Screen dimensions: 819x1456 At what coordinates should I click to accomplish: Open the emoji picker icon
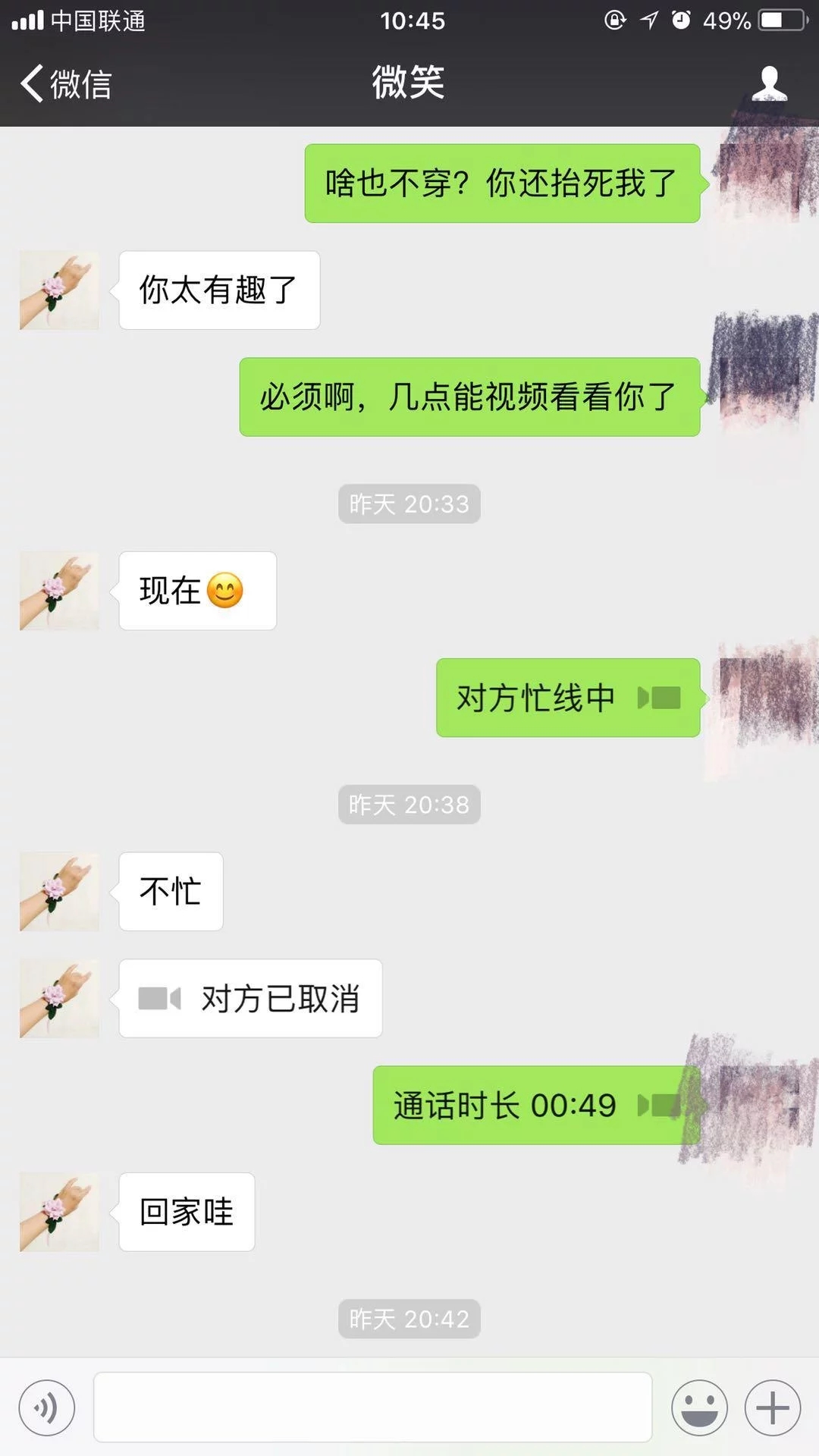[699, 1407]
